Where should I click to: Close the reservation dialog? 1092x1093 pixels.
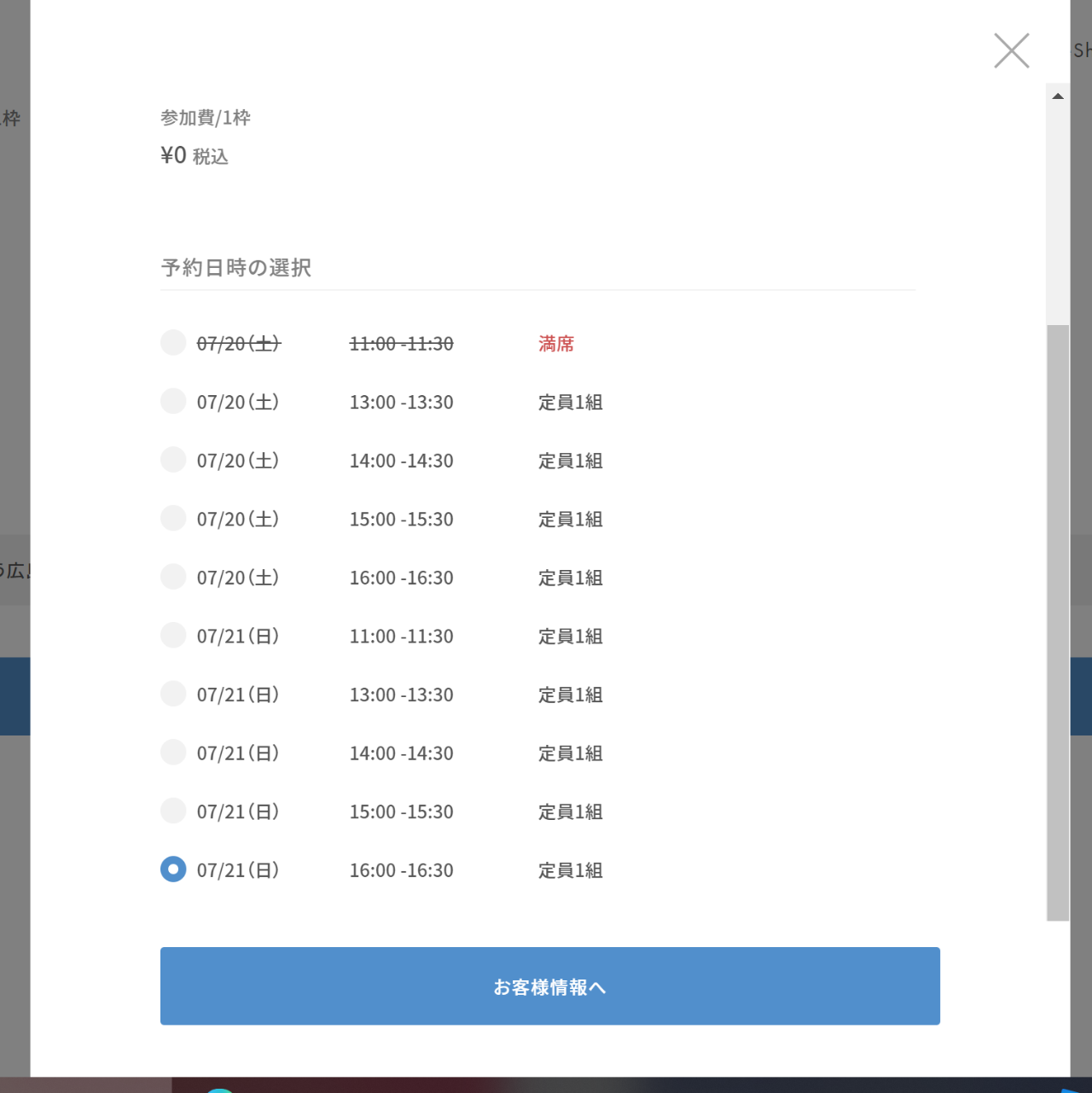[1011, 50]
